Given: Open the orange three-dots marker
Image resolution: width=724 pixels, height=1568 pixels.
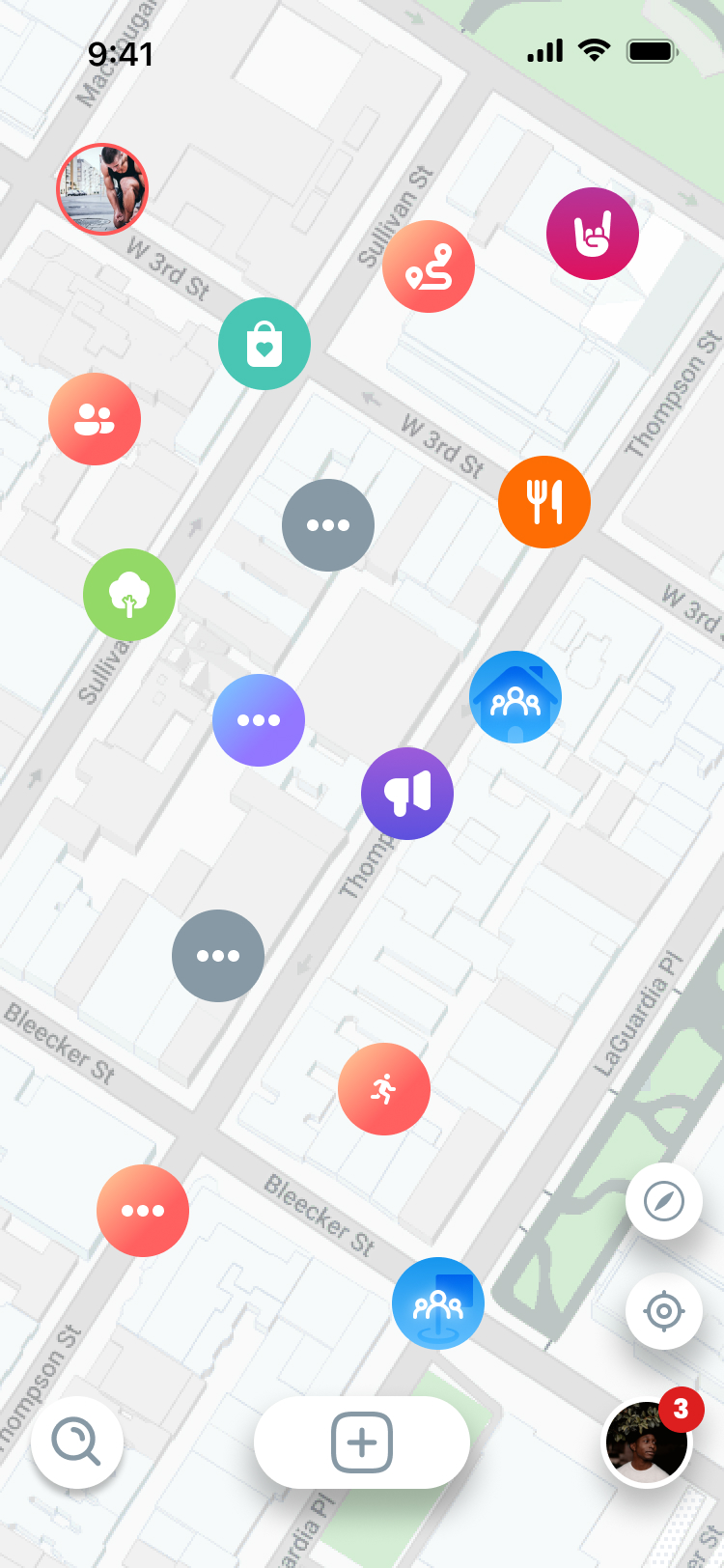Looking at the screenshot, I should (x=143, y=1211).
